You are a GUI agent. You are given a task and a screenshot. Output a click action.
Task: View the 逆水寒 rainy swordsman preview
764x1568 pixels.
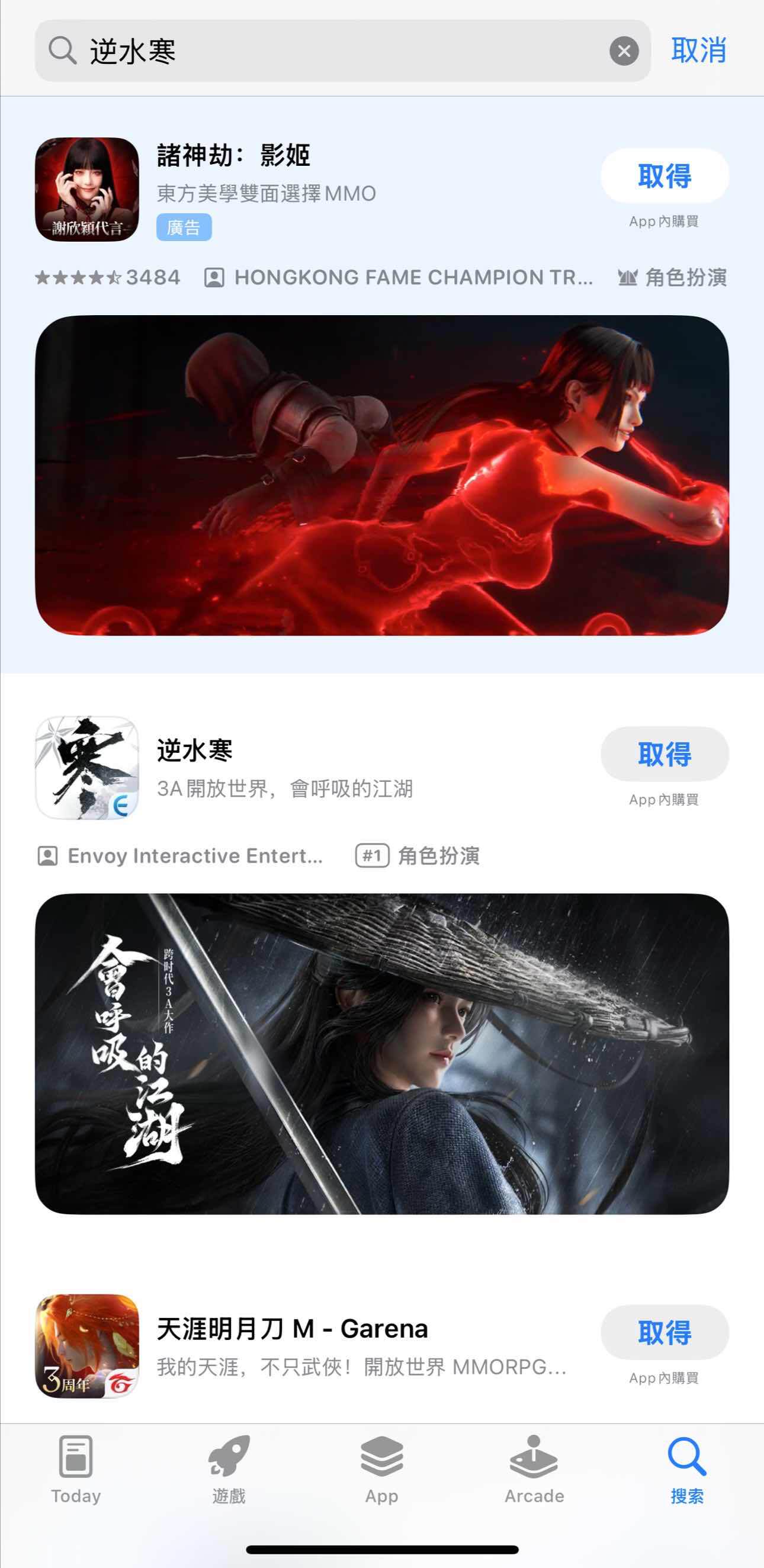(381, 1053)
